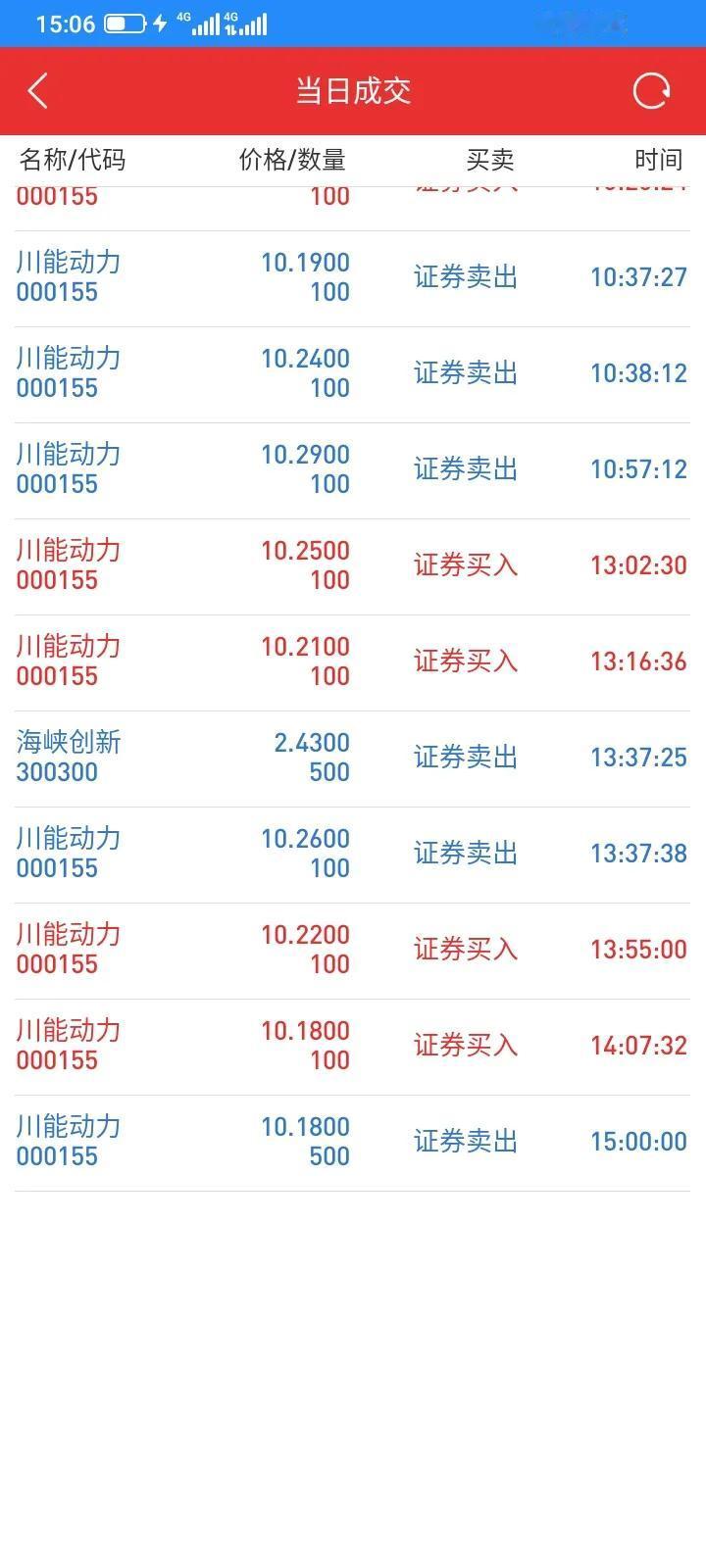Screen dimensions: 706x1568
Task: View the 川能动力 sell record at 15:00:00
Action: tap(353, 1144)
